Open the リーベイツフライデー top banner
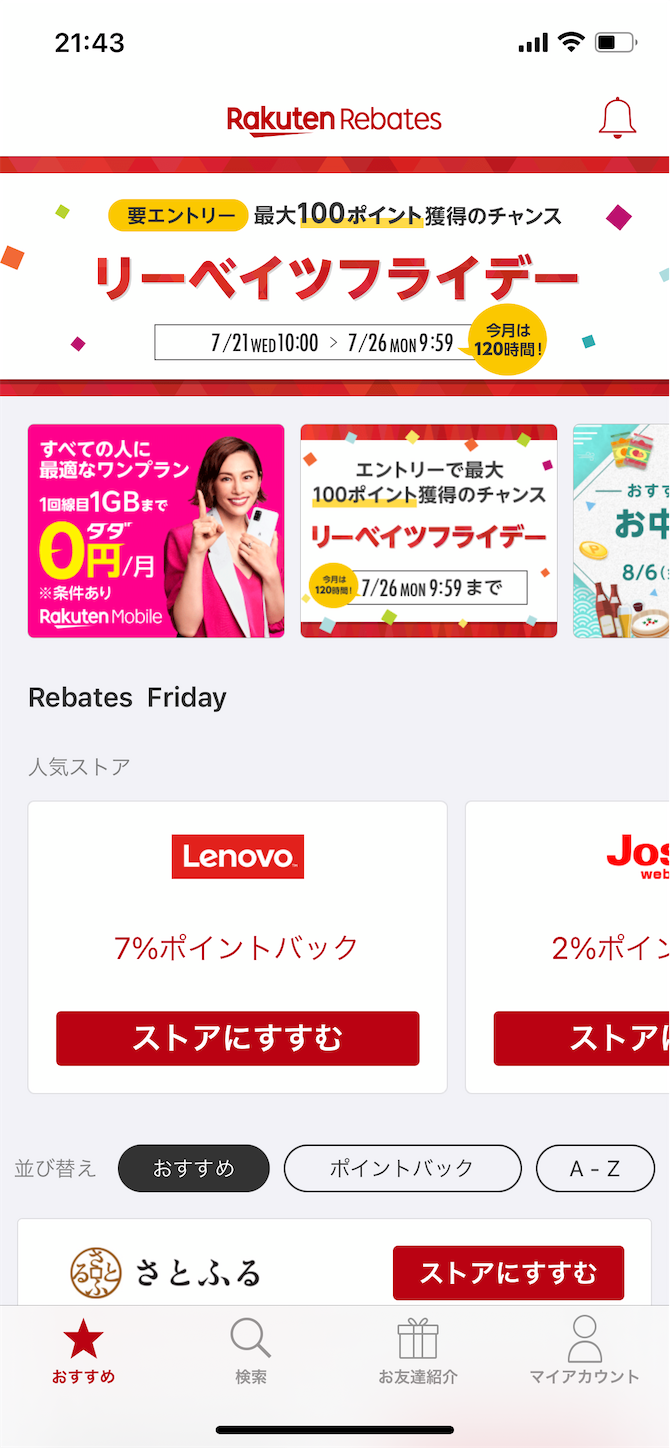Image resolution: width=670 pixels, height=1448 pixels. point(335,276)
